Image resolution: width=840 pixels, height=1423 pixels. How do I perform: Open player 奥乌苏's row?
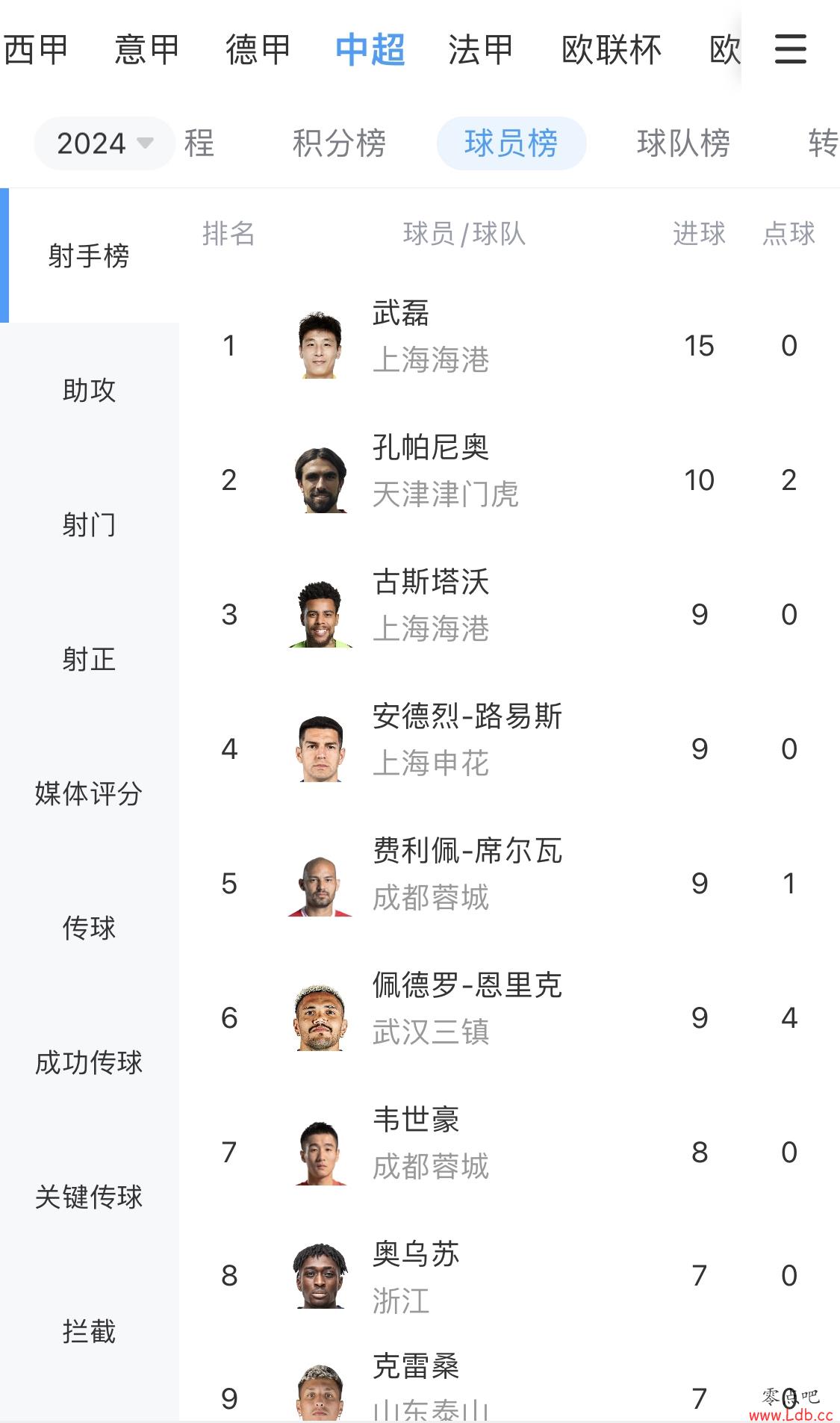click(x=509, y=1276)
